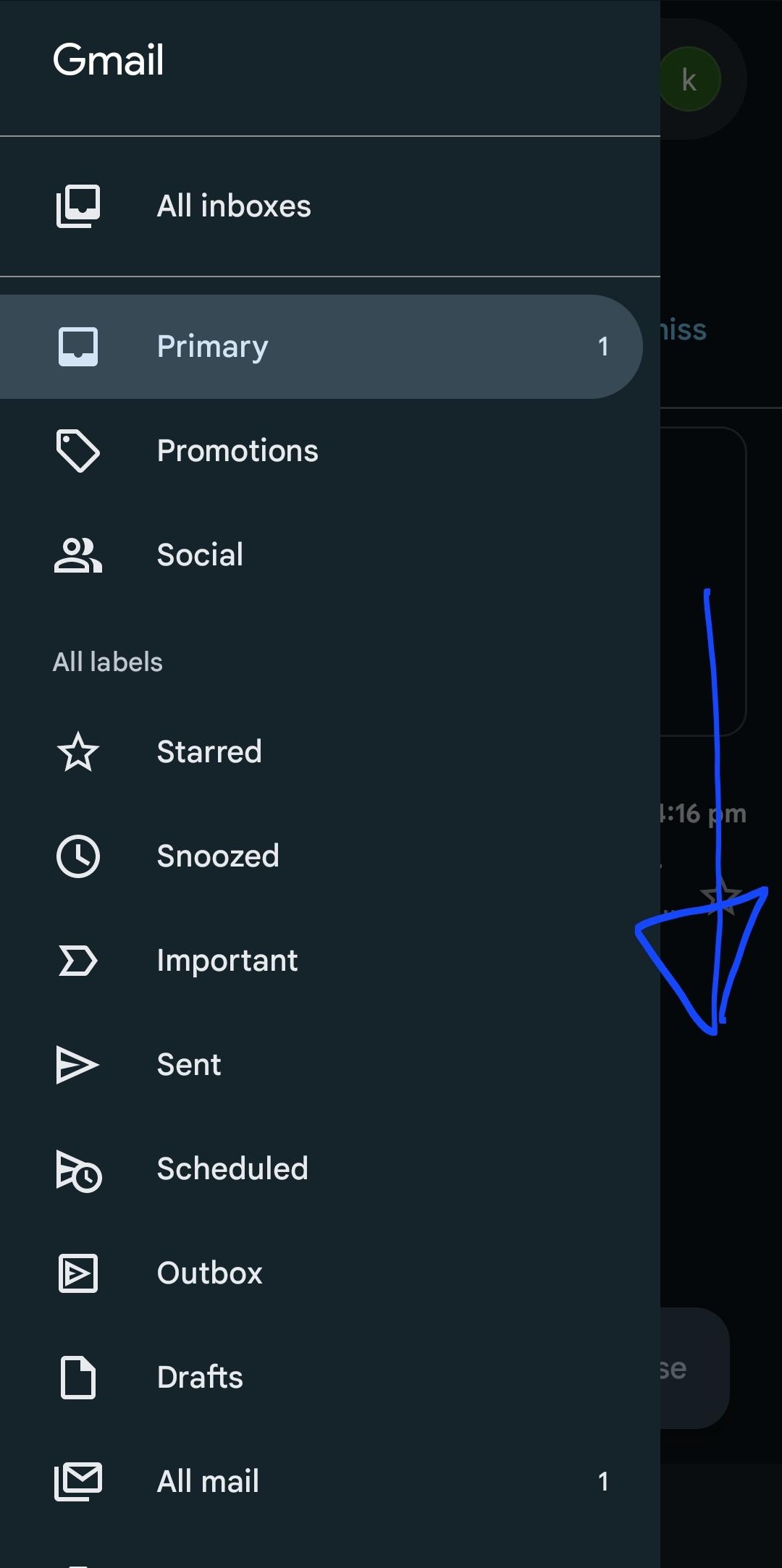Image resolution: width=782 pixels, height=1568 pixels.
Task: Go to the Outbox
Action: (x=209, y=1273)
